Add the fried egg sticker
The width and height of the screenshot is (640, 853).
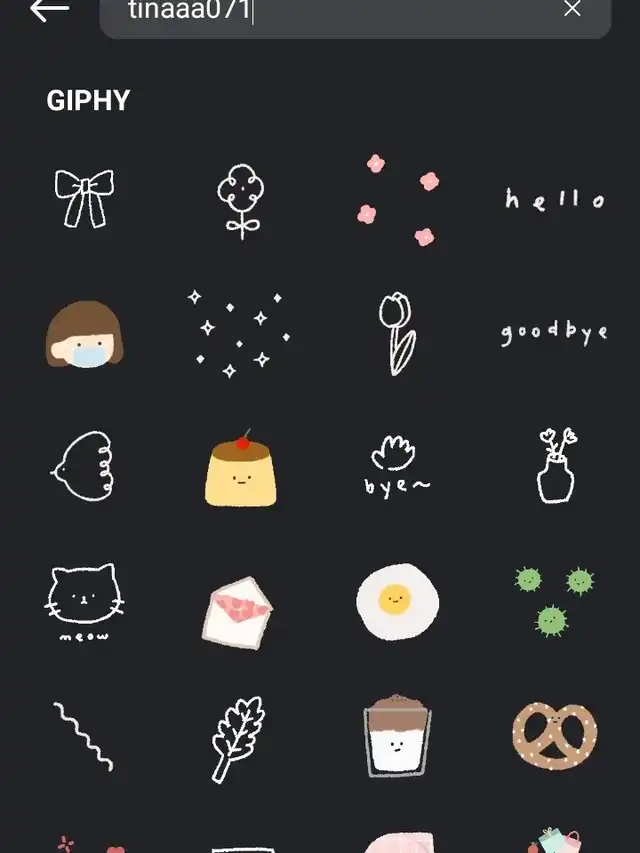(x=397, y=601)
